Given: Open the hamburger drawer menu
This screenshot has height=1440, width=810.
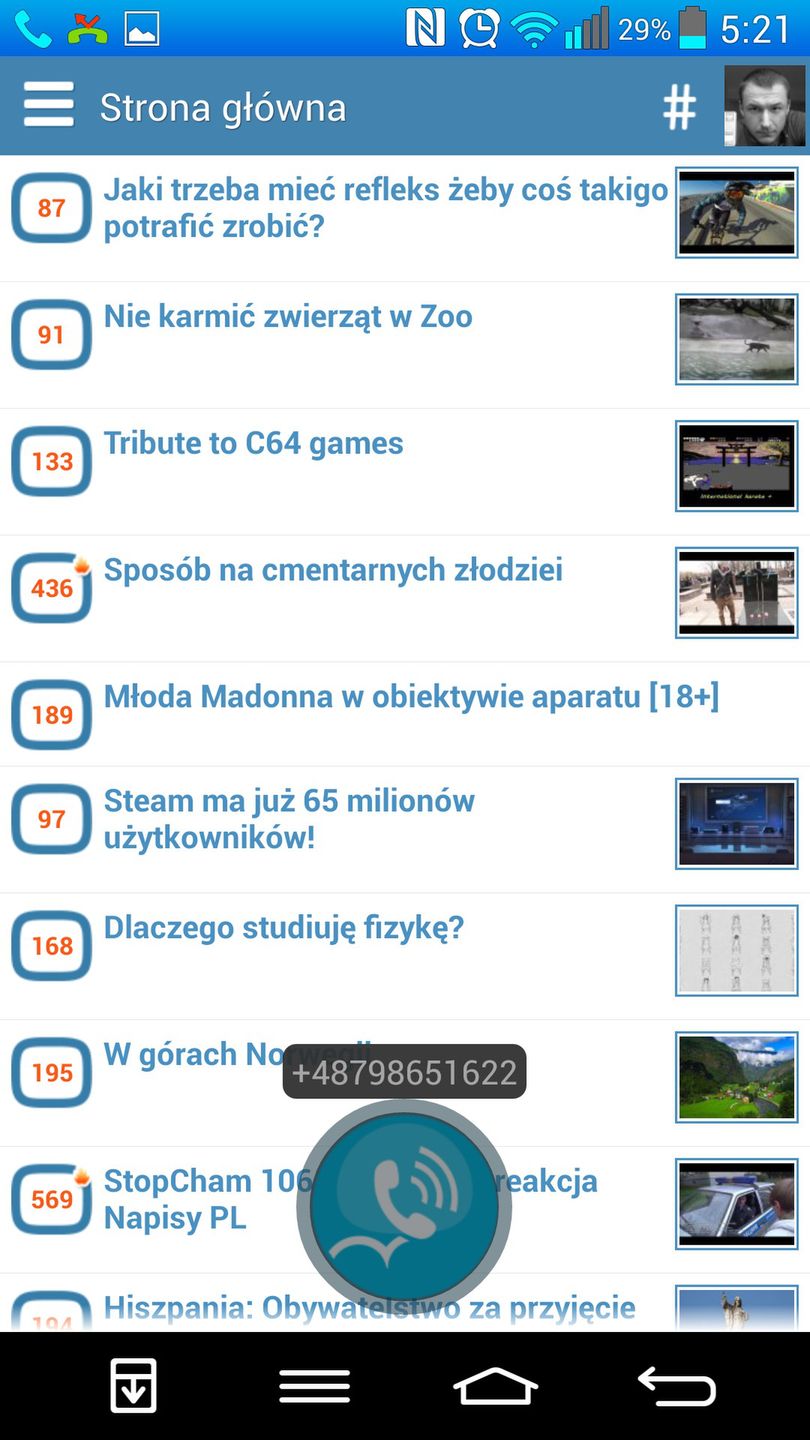Looking at the screenshot, I should 48,105.
